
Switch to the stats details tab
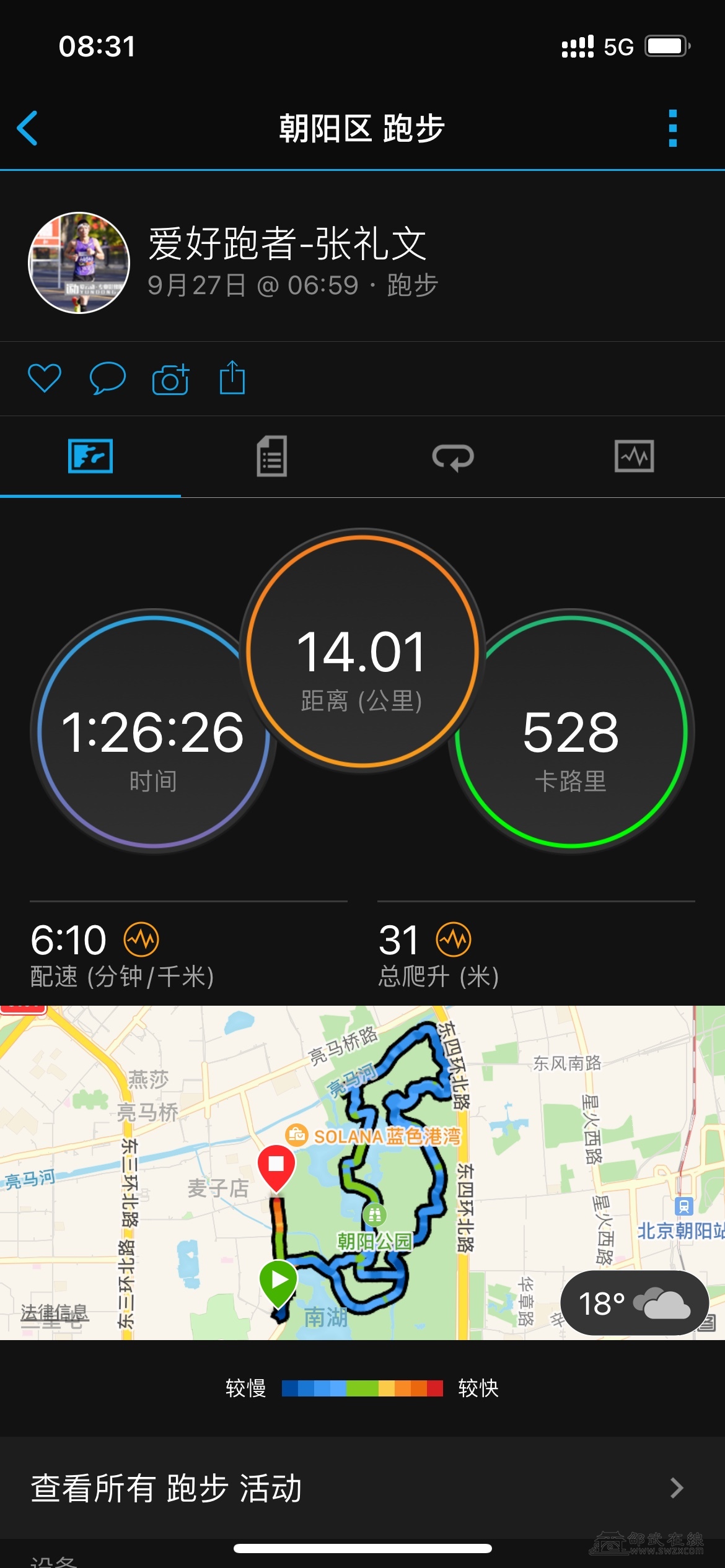click(271, 456)
